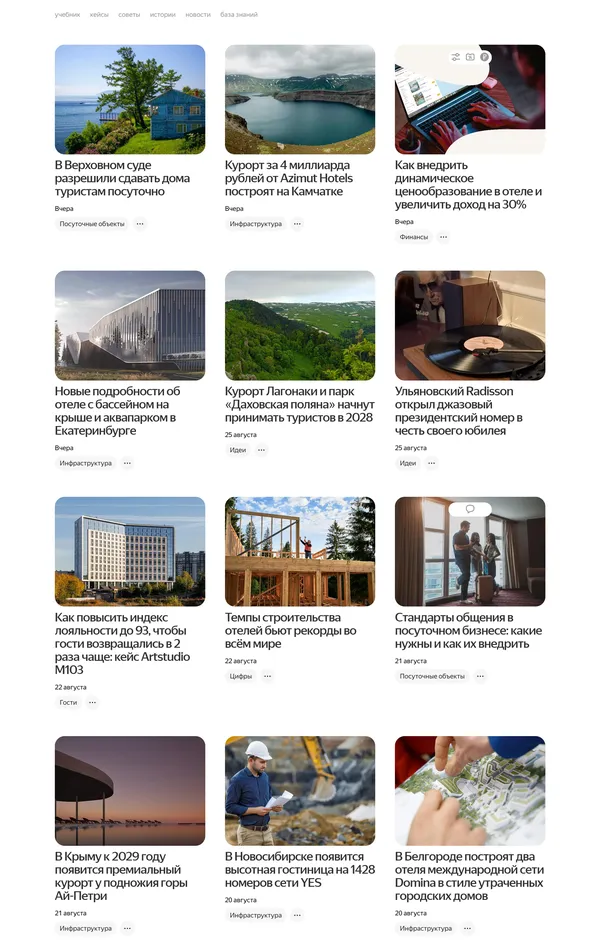Select «Посуточные объекты» chip under Верховный суд article

click(92, 224)
